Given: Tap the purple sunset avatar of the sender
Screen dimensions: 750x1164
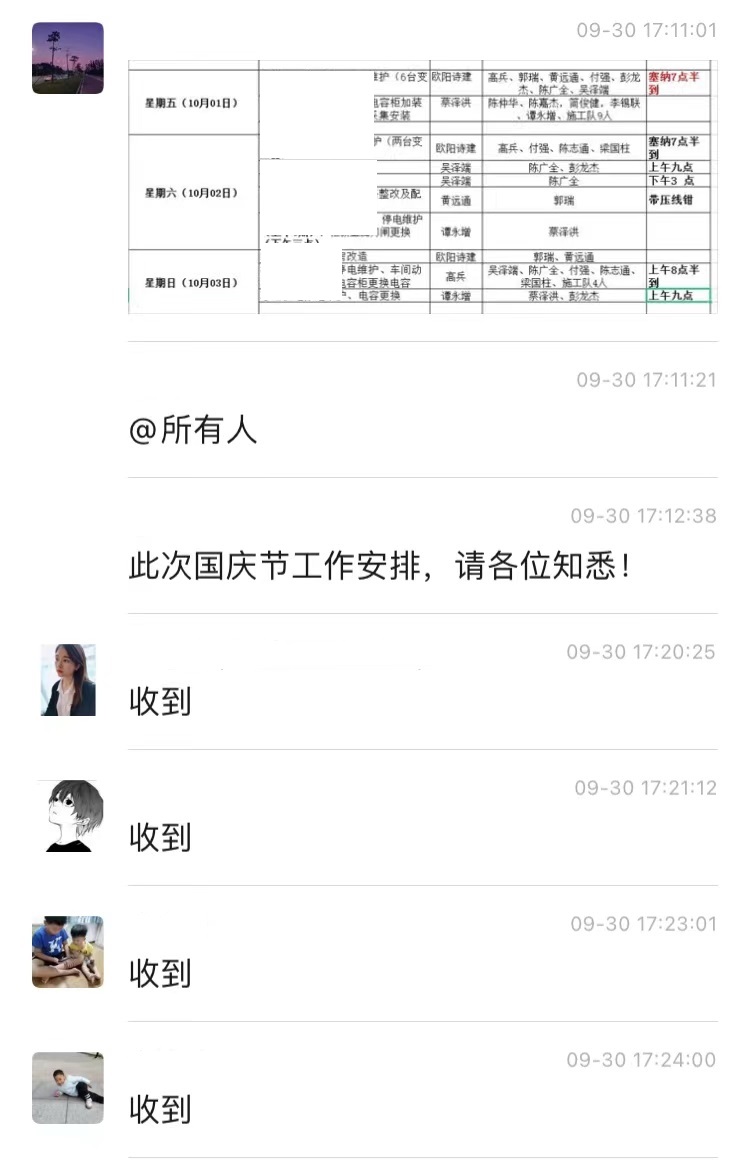Looking at the screenshot, I should [68, 58].
